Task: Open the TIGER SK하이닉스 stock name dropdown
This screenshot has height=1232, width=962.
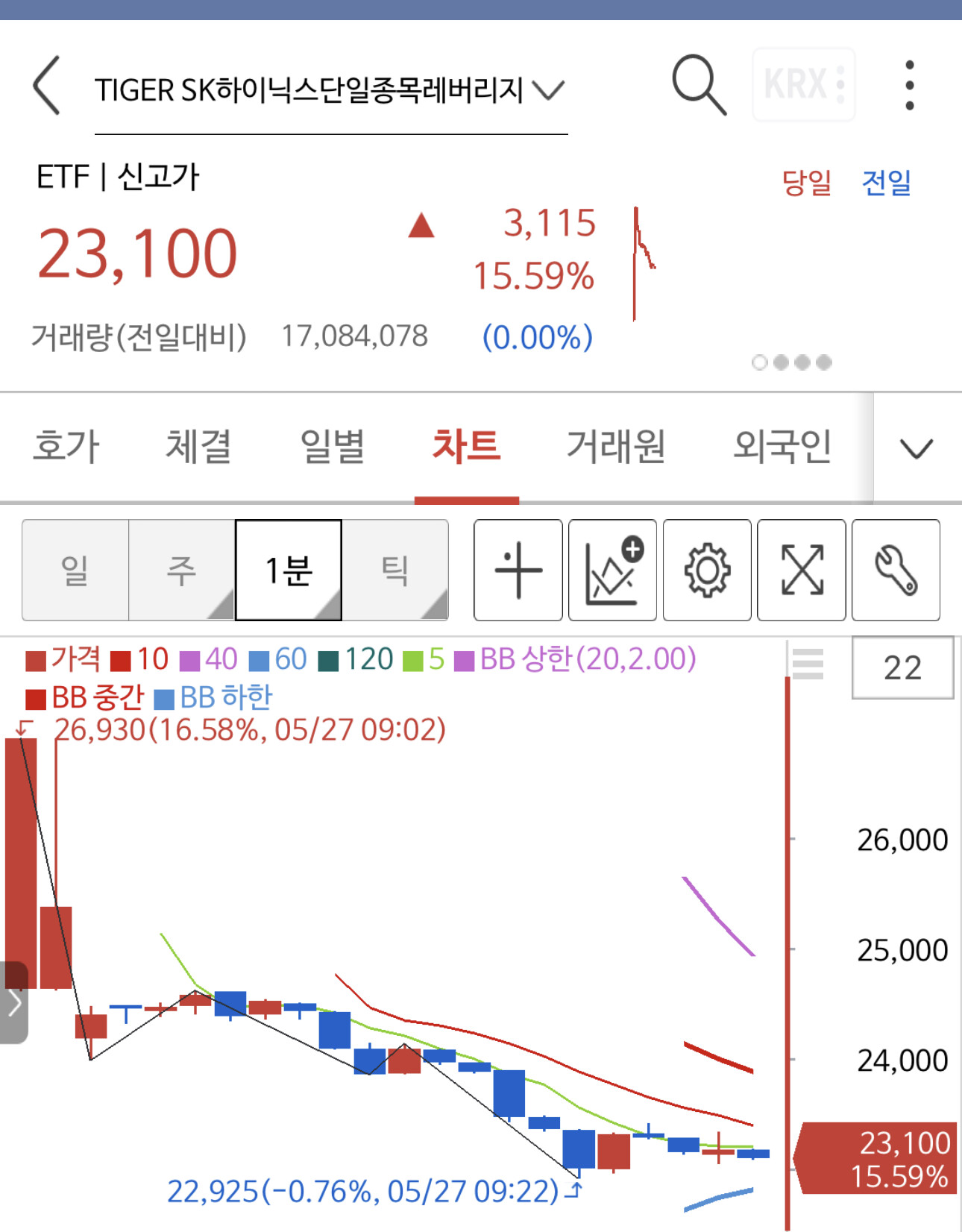Action: click(330, 91)
